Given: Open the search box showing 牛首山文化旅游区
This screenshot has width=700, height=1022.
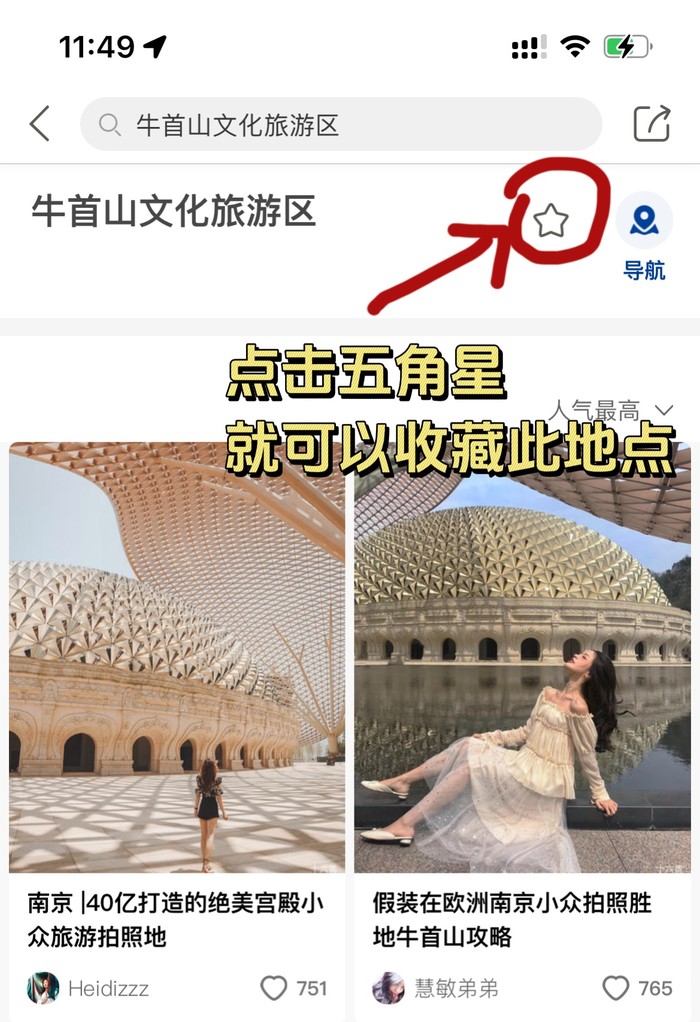Looking at the screenshot, I should pyautogui.click(x=340, y=124).
